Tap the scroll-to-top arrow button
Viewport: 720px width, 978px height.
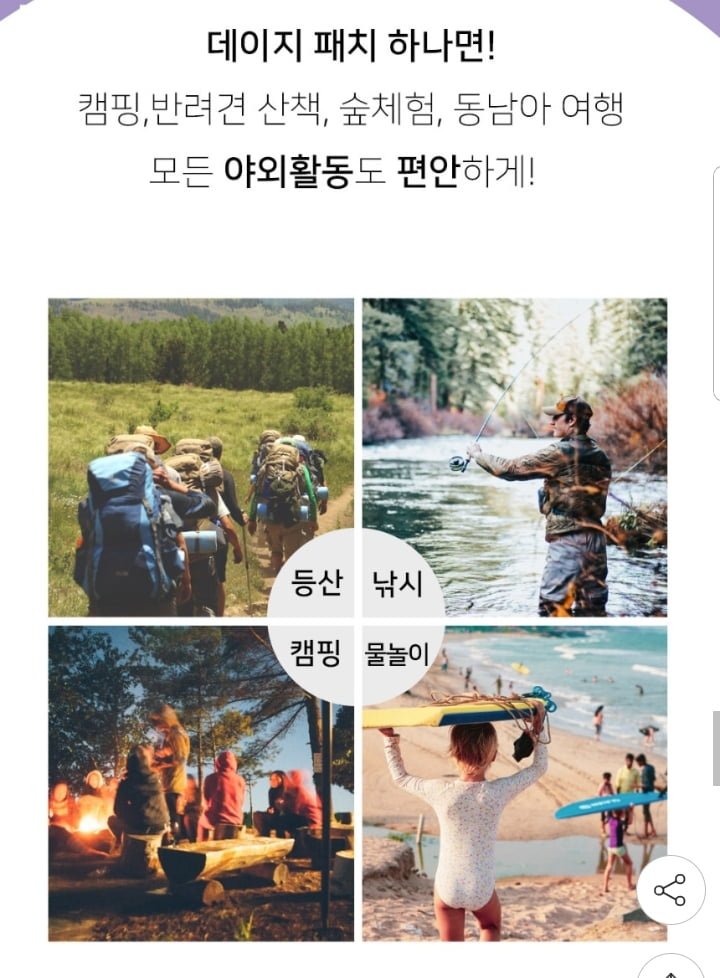pyautogui.click(x=671, y=968)
